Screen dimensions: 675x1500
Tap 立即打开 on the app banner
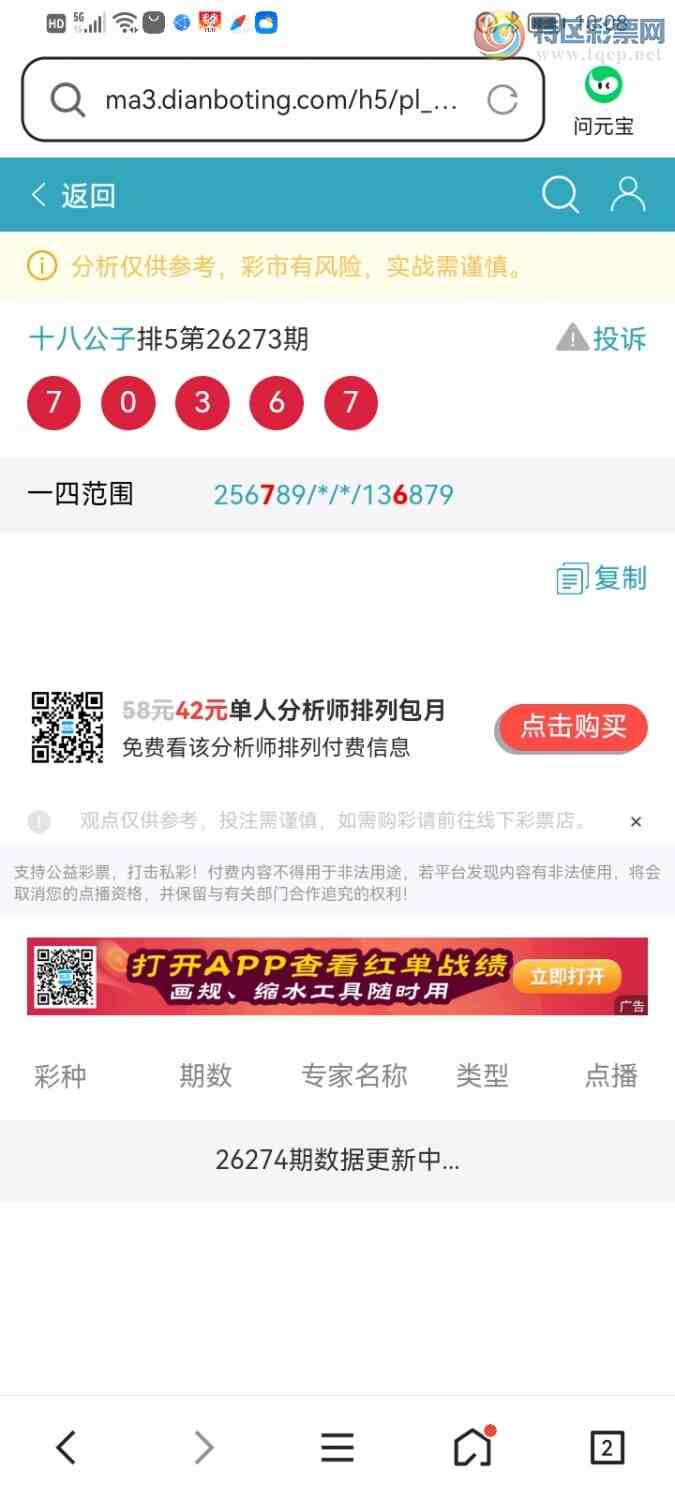pos(567,976)
